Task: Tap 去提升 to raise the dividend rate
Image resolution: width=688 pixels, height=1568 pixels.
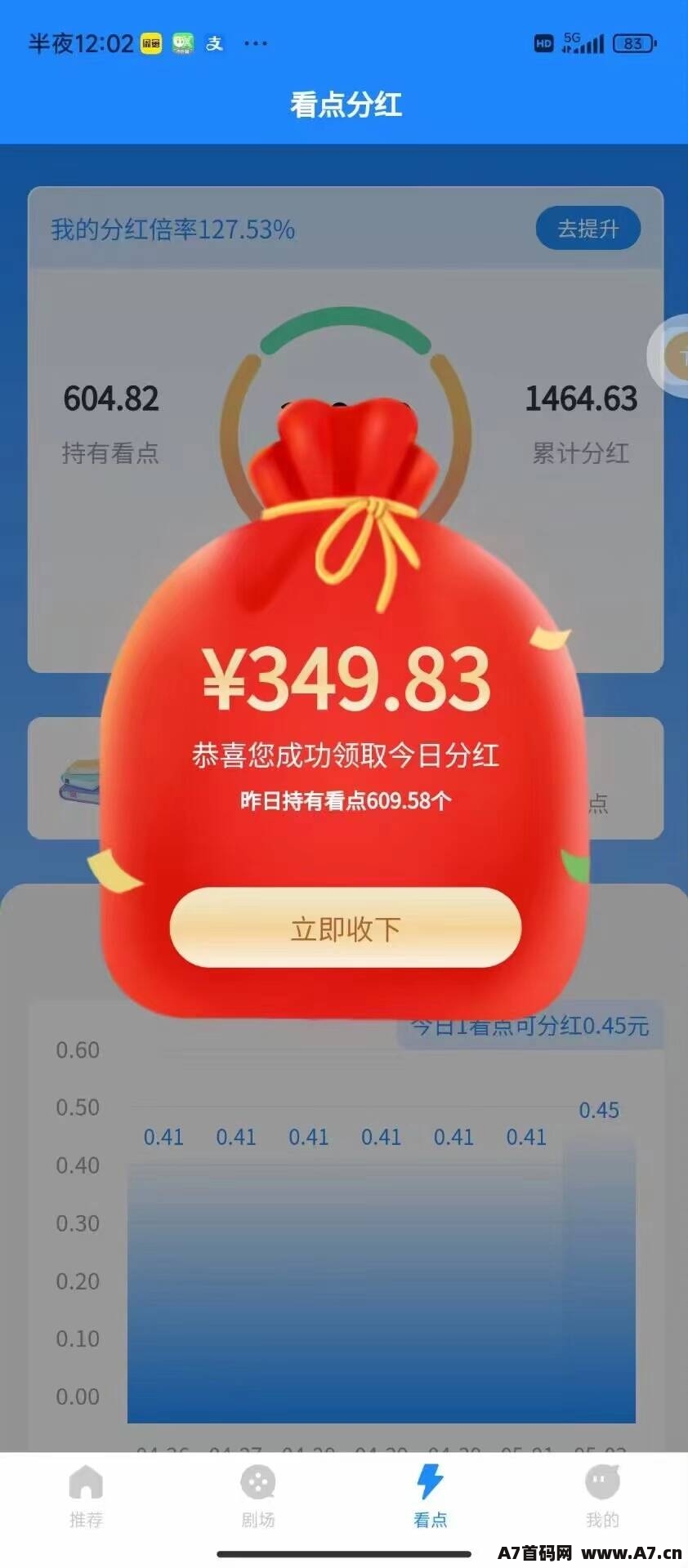Action: pyautogui.click(x=587, y=229)
